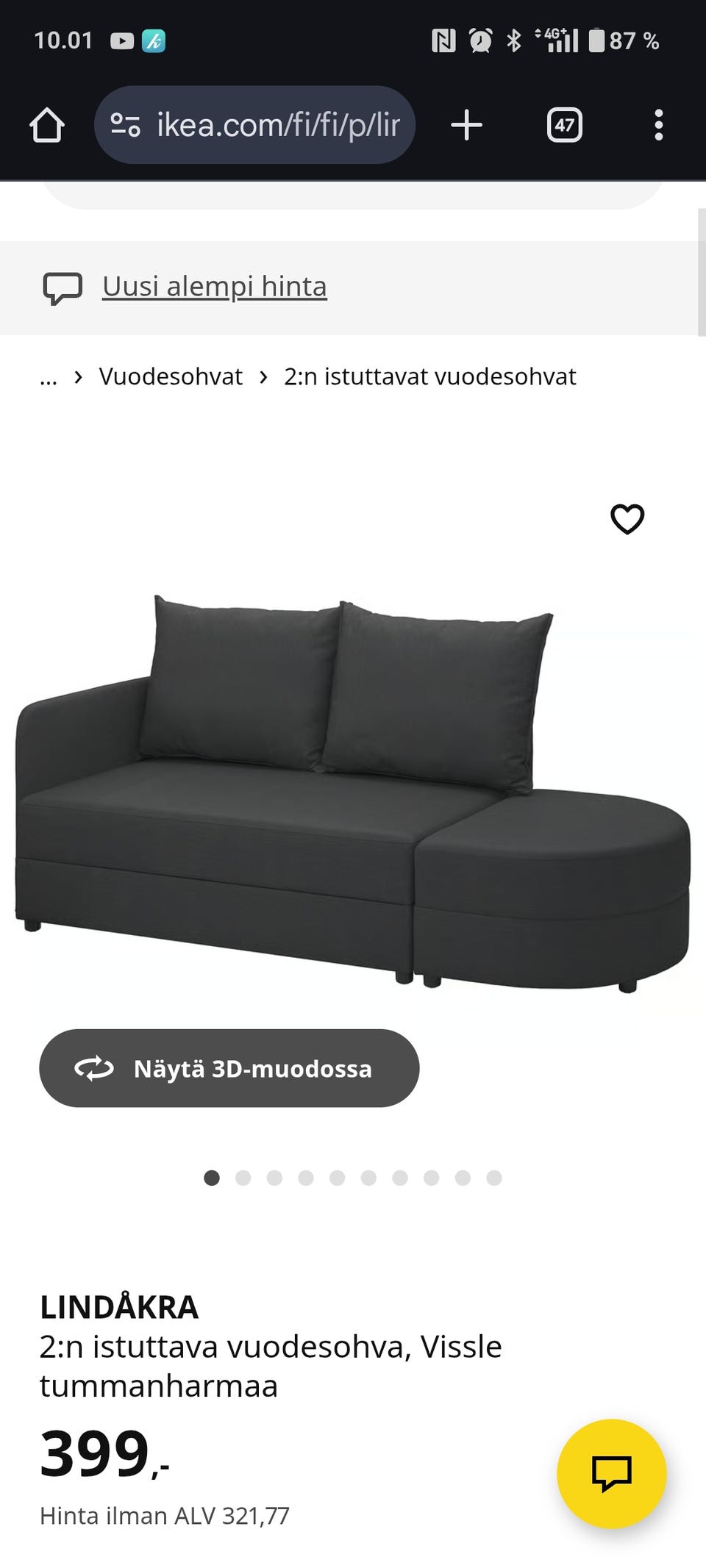
Task: Tap the speech bubble next to Uusi alempi hinta
Action: tap(63, 287)
